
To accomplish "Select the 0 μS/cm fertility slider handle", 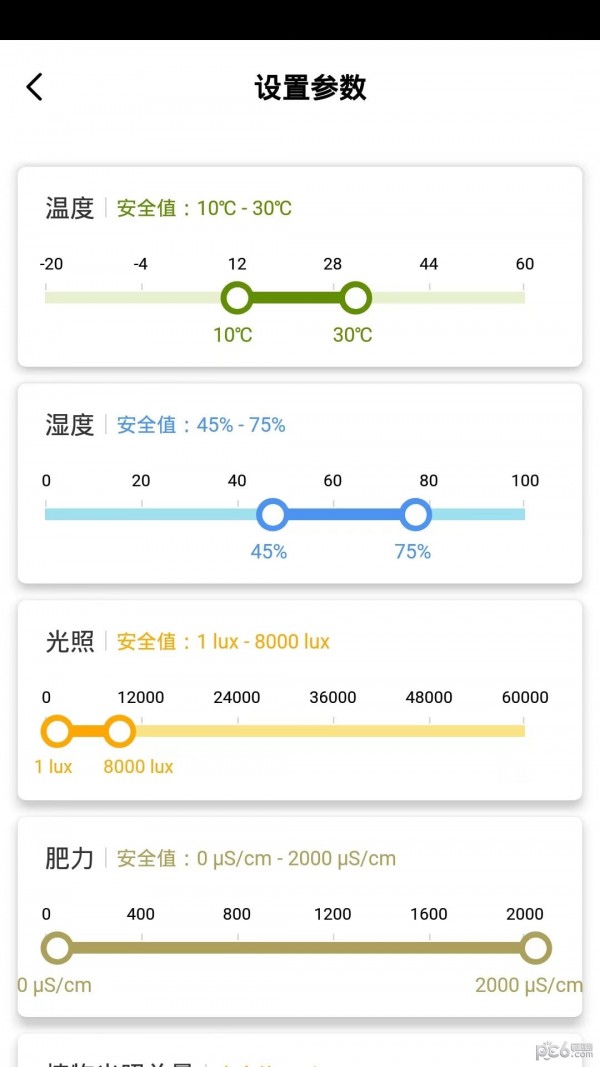I will tap(57, 948).
